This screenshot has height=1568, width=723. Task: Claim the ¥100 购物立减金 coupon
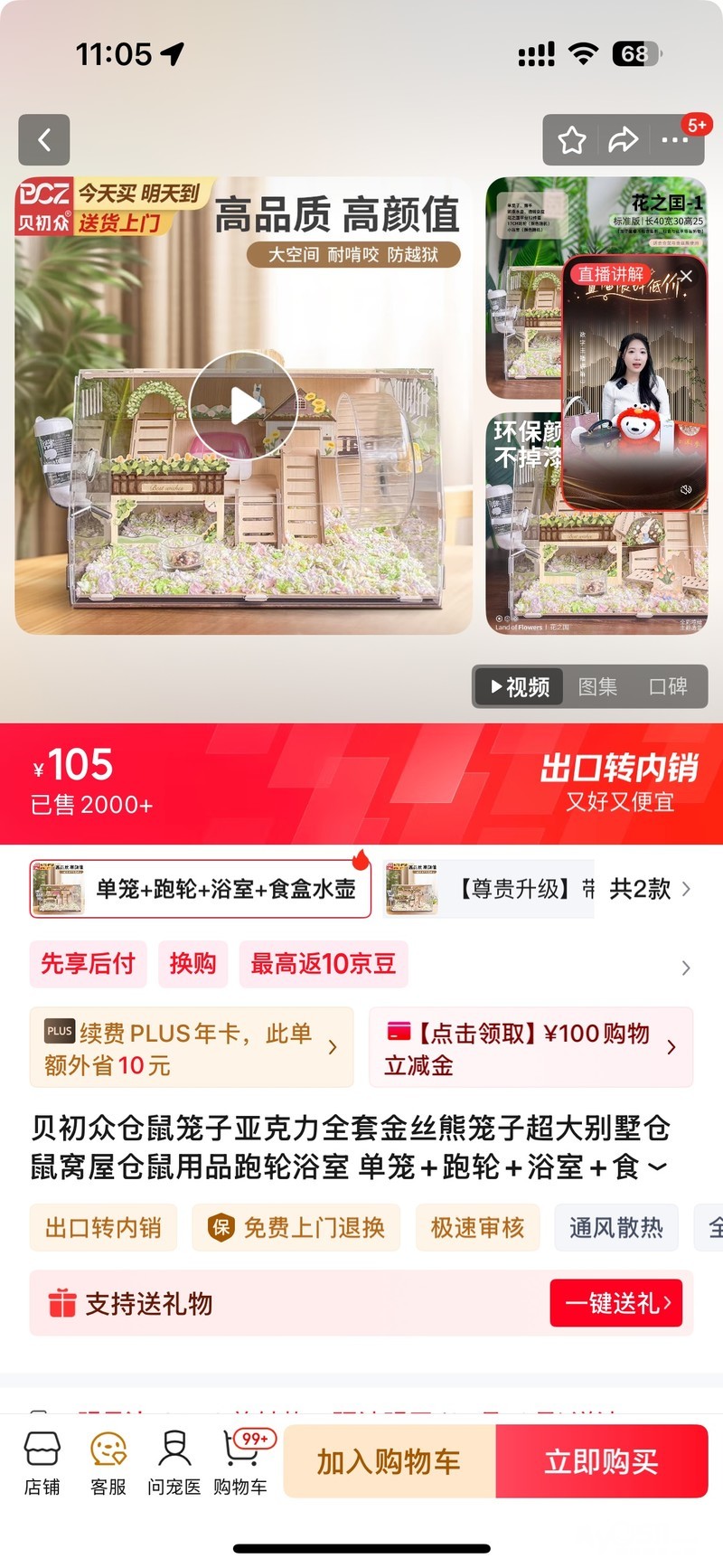click(531, 1047)
